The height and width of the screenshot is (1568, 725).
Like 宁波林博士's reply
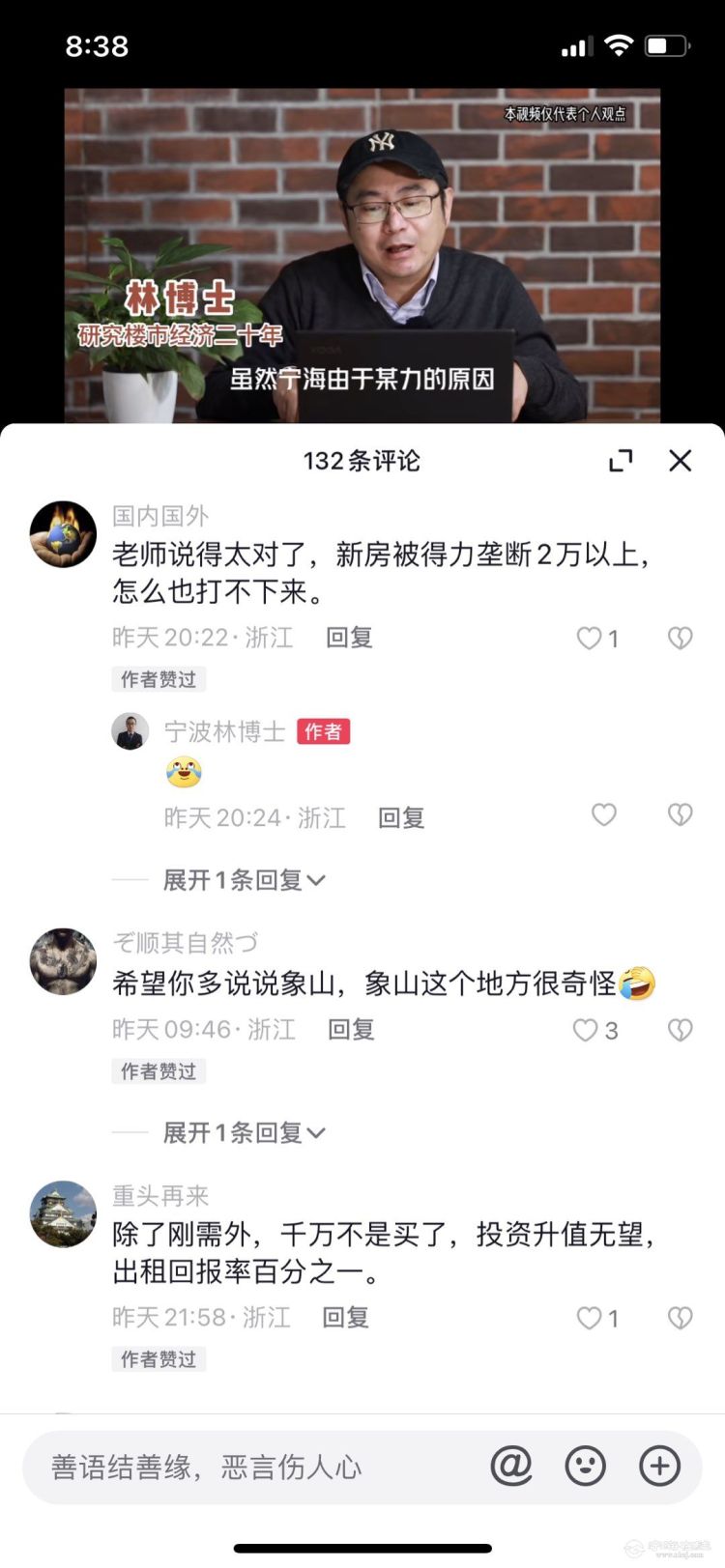pos(604,815)
